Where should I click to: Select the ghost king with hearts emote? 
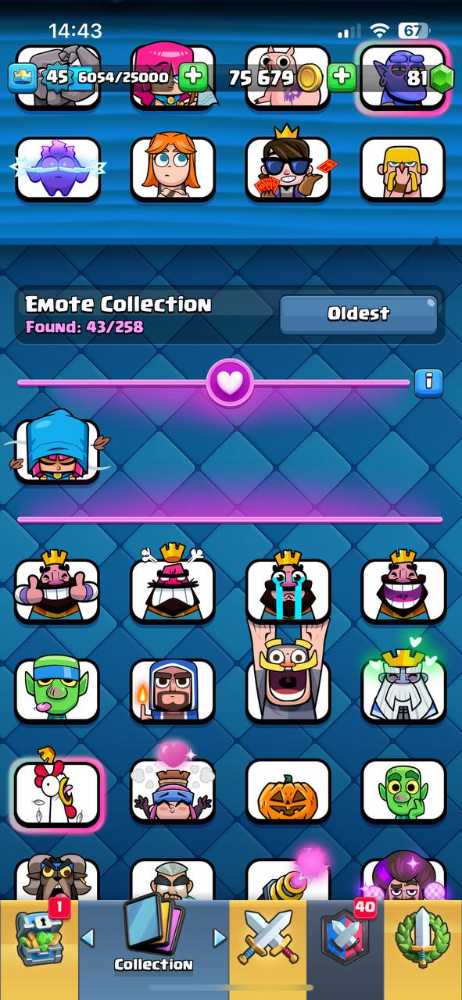point(403,686)
